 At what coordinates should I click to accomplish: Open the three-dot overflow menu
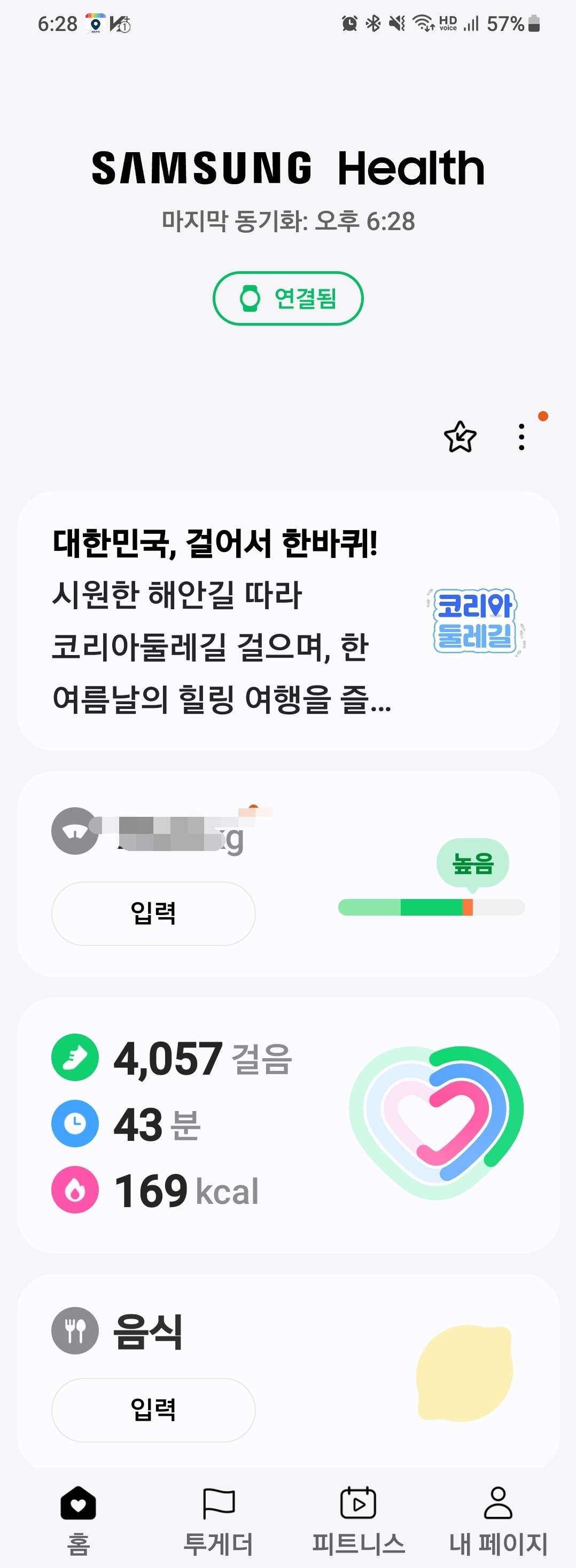tap(521, 437)
